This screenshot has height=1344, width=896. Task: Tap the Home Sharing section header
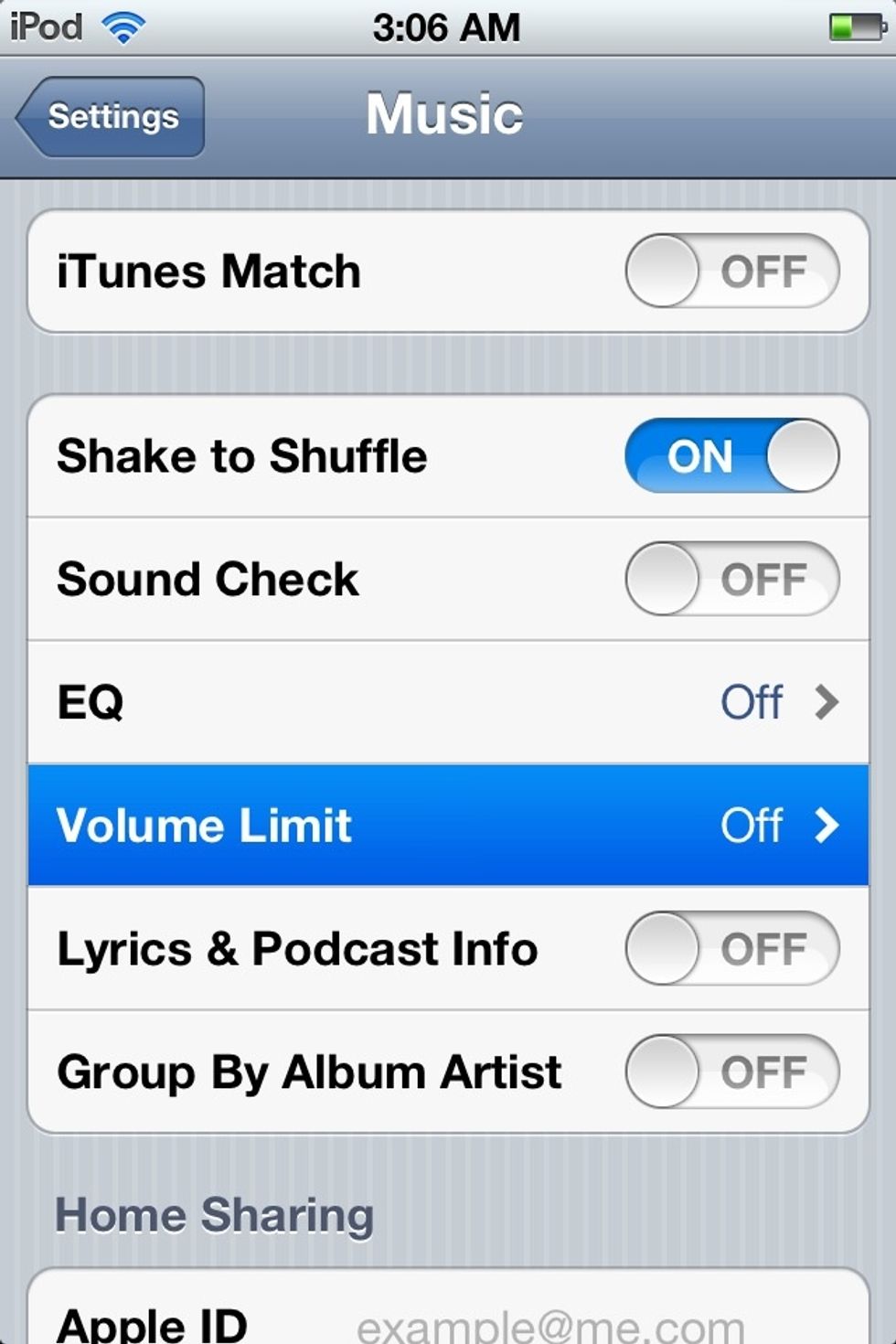pyautogui.click(x=214, y=1216)
